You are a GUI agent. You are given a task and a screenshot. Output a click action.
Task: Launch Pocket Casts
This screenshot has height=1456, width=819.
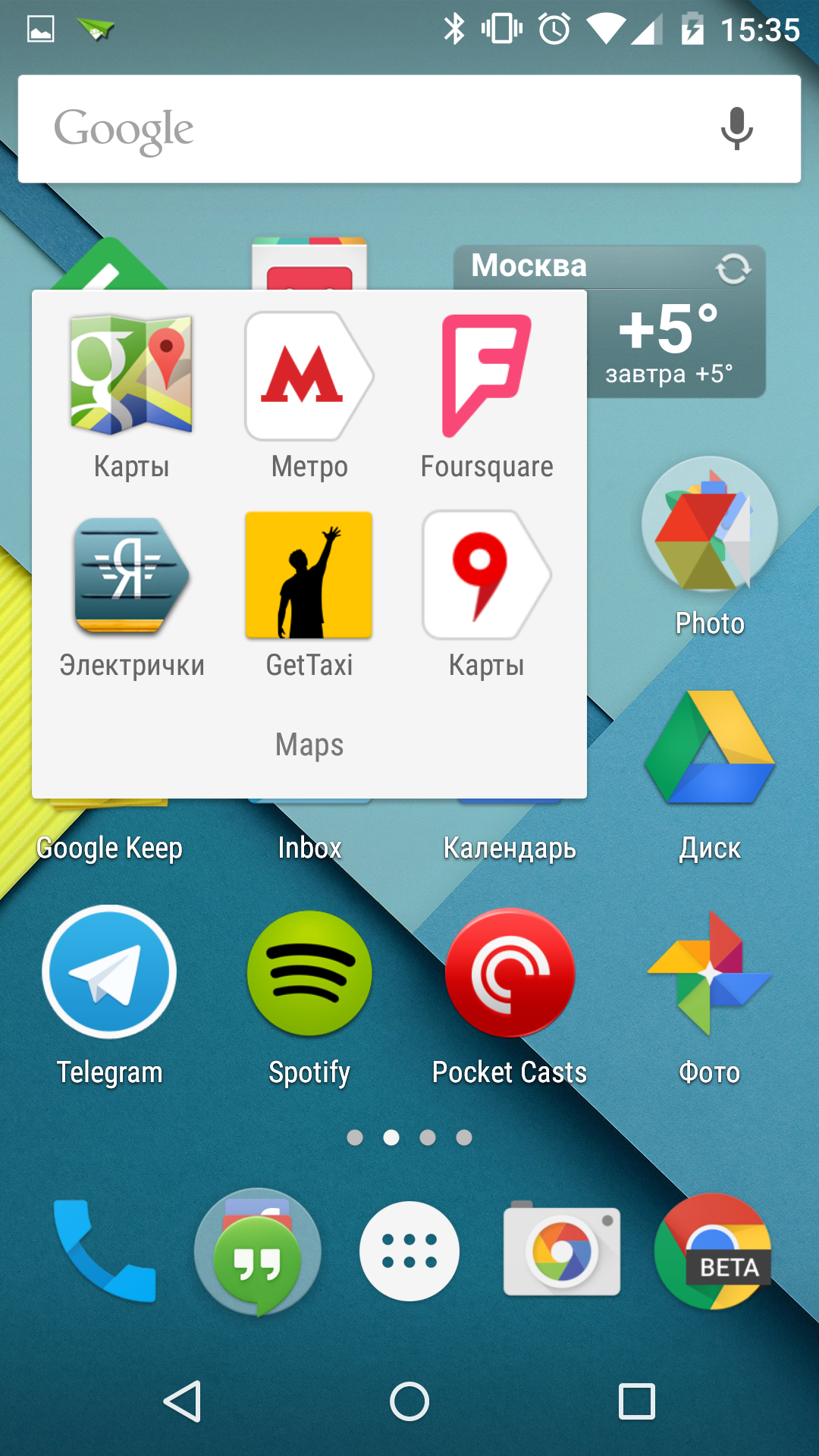pos(510,974)
